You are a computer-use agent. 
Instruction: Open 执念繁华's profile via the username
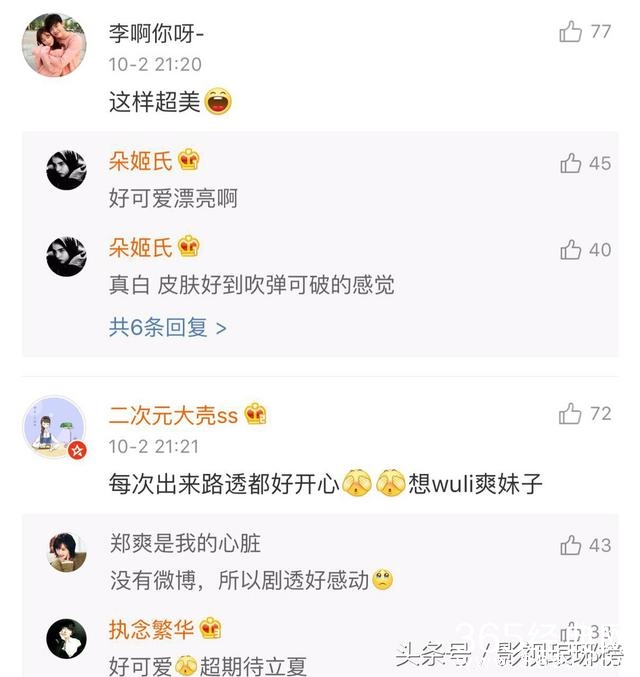[x=151, y=630]
